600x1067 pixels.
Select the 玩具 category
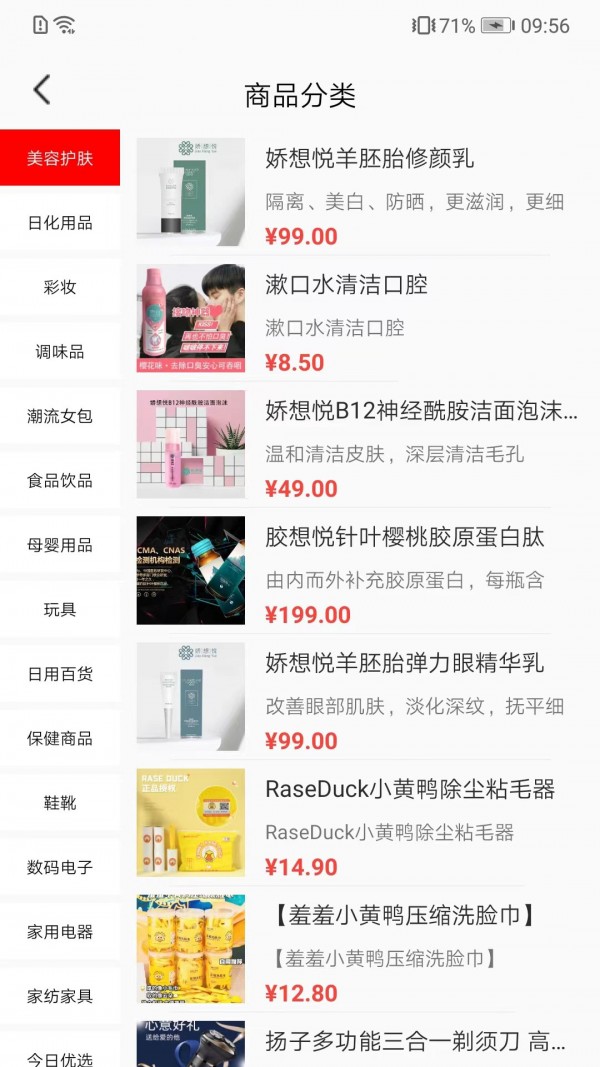[60, 610]
